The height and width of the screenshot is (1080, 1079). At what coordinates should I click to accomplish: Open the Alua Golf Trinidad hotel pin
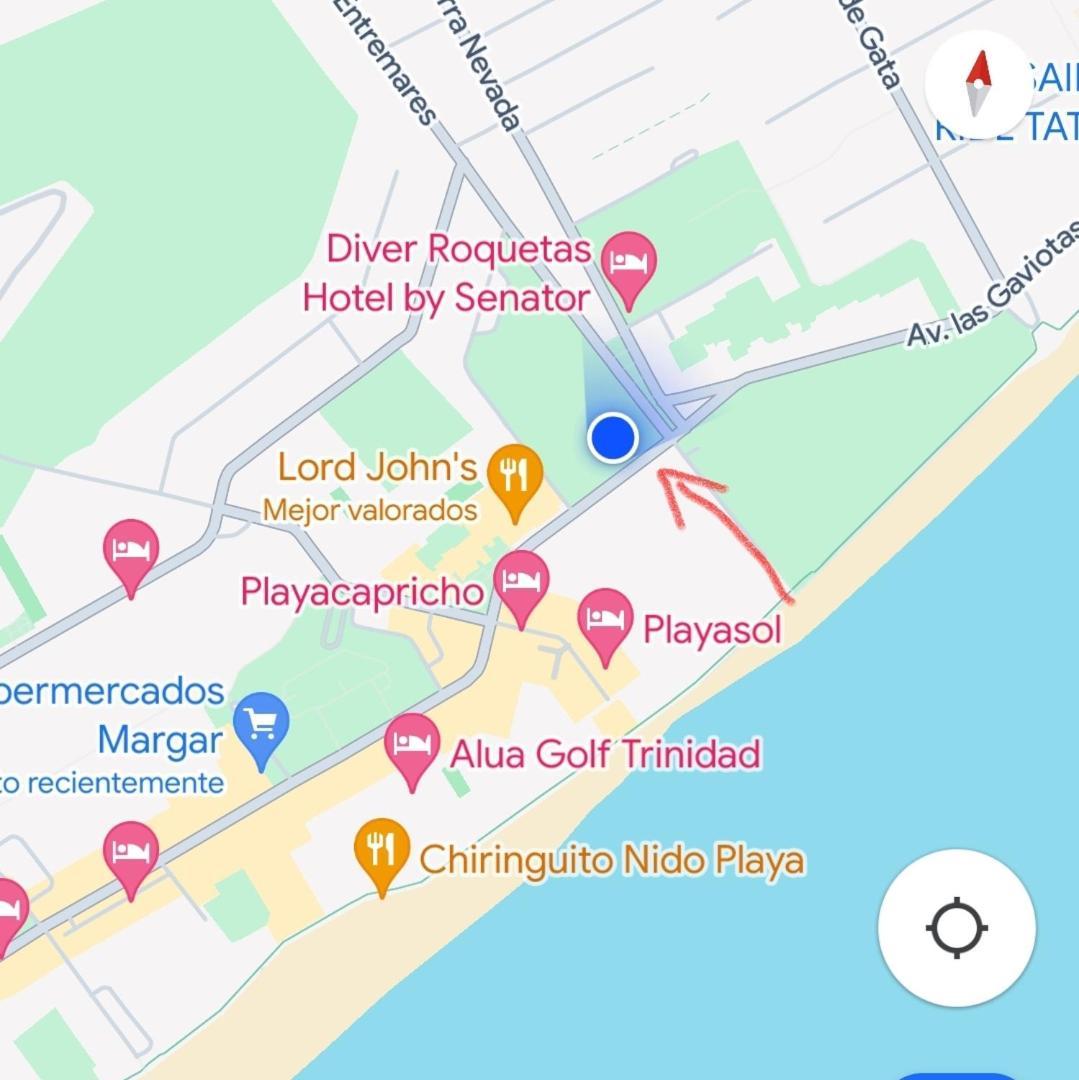(413, 747)
